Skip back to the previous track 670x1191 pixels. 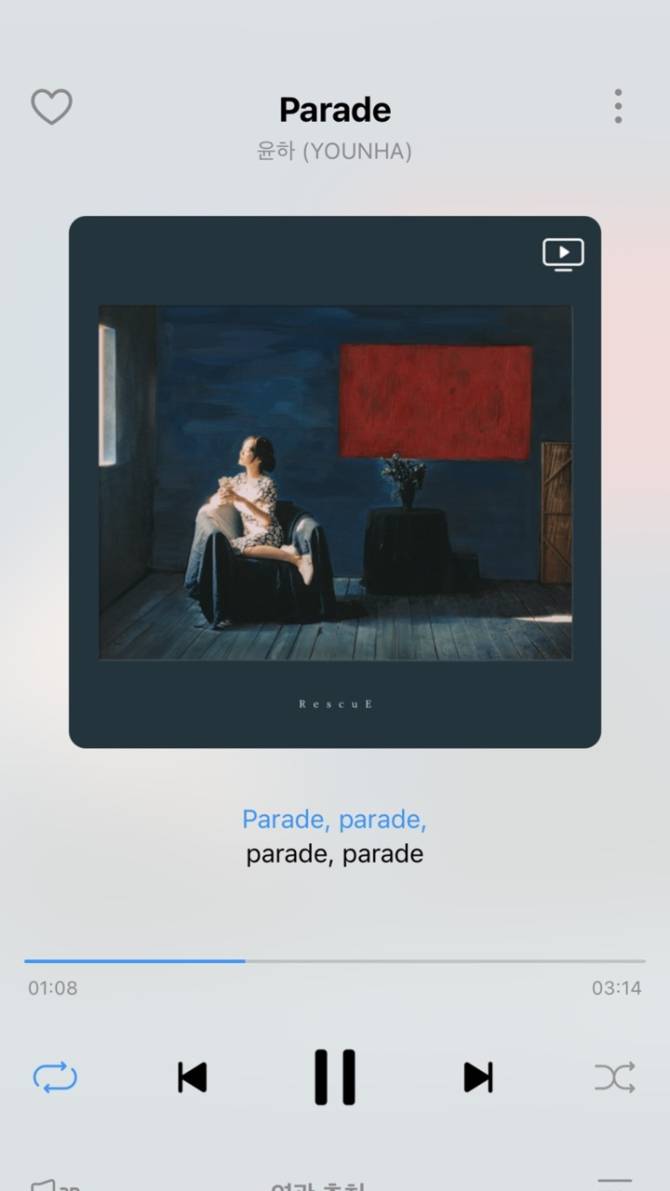(192, 1077)
